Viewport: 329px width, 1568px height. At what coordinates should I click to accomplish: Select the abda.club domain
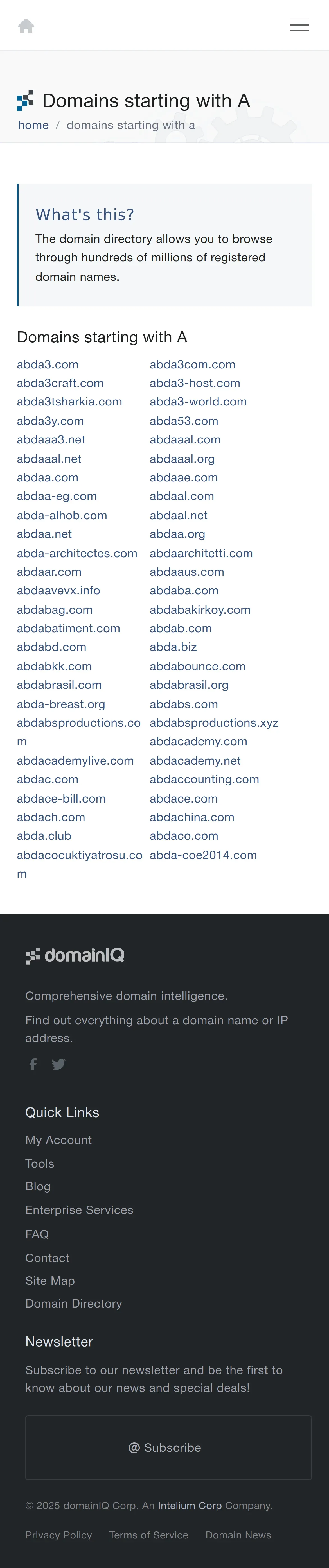(x=44, y=836)
